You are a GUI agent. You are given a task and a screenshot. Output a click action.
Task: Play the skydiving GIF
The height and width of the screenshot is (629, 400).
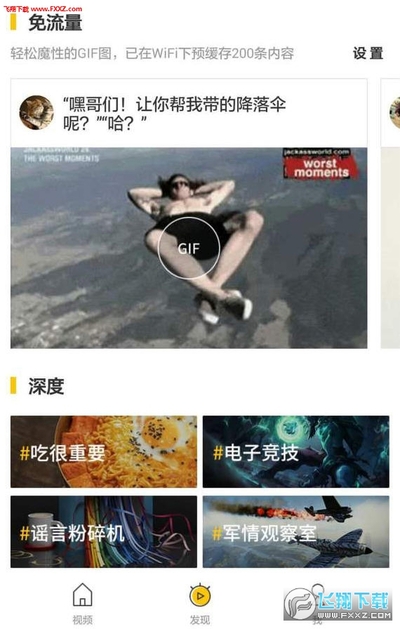point(189,248)
